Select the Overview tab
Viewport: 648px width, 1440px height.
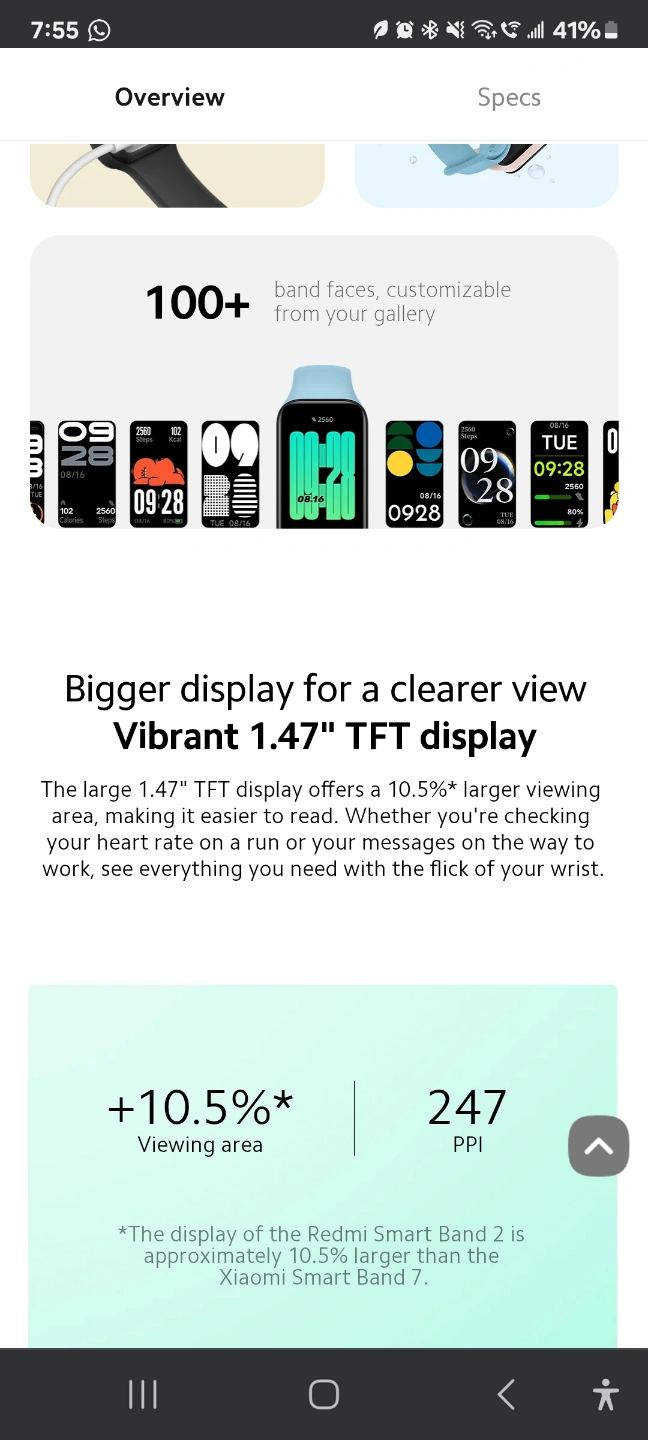point(170,97)
